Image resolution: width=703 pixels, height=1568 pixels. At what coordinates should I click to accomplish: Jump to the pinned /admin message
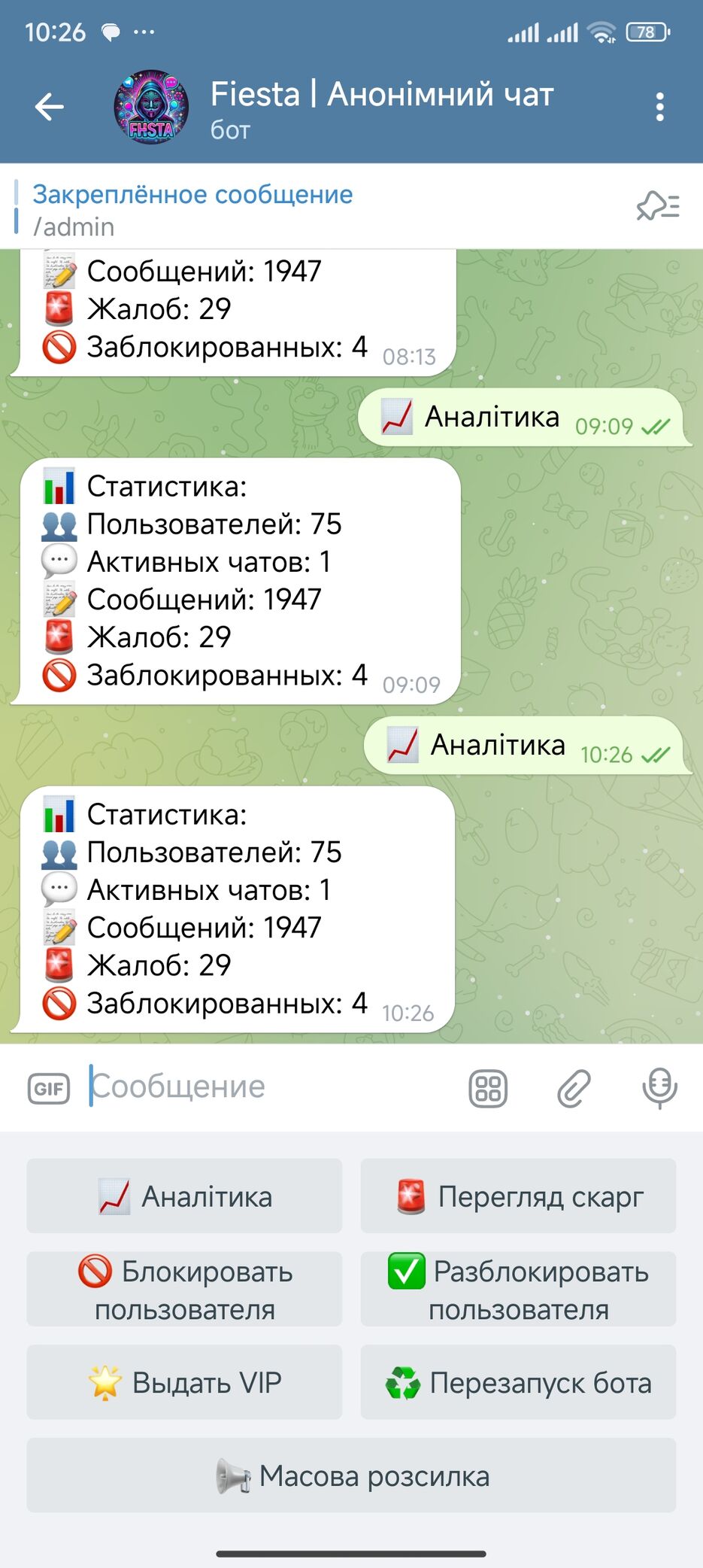coord(192,210)
